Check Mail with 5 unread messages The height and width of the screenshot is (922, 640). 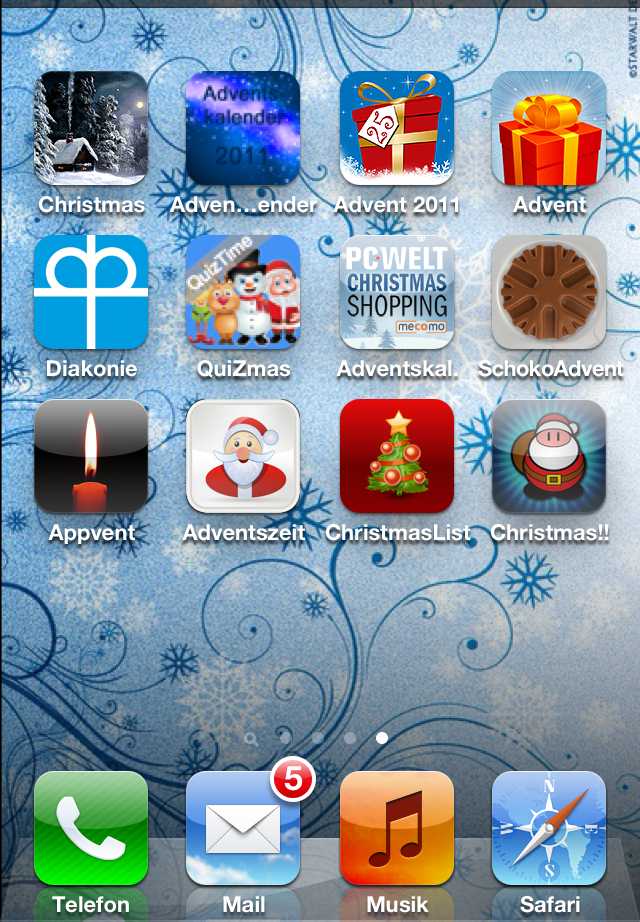pos(243,828)
